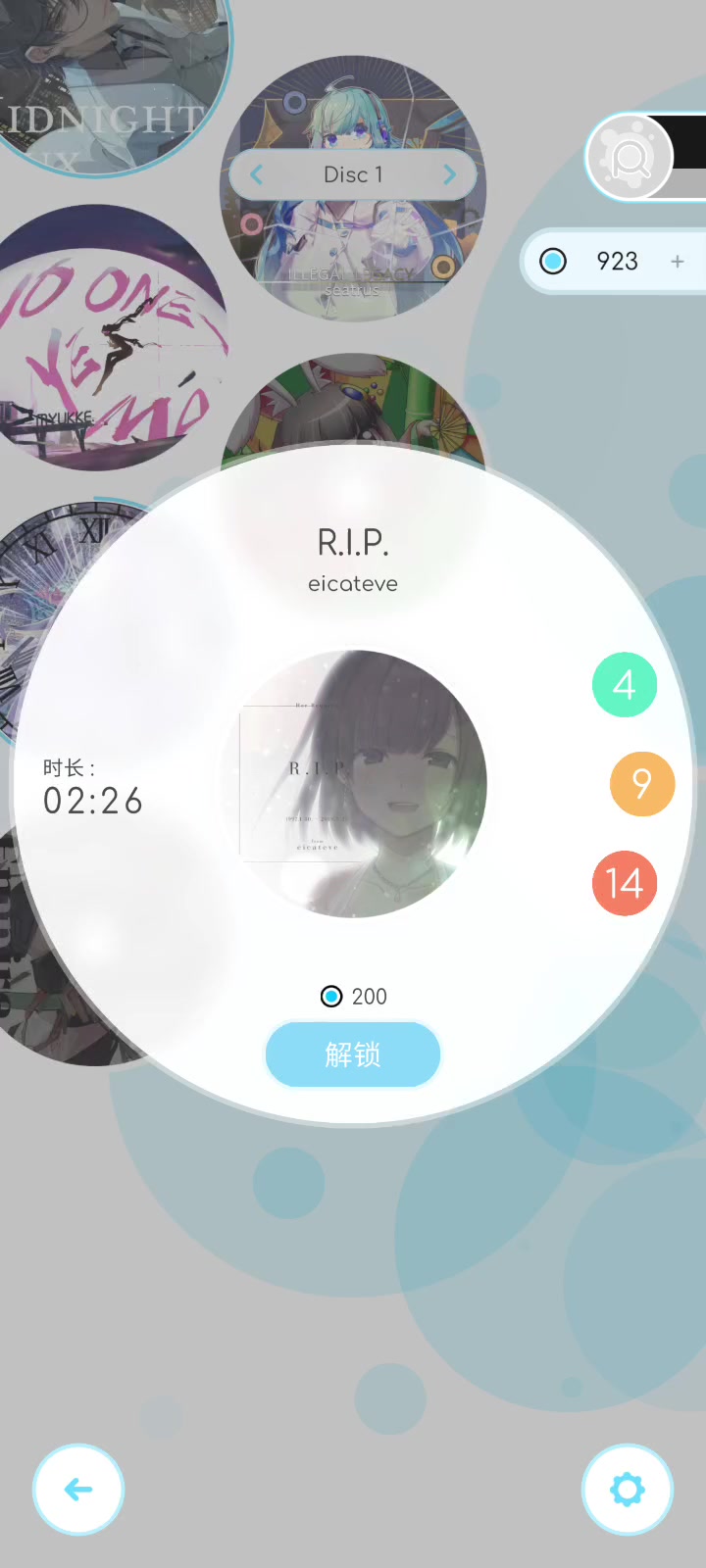Go back with the left arrow button
Screen dimensions: 706x1568
78,1490
